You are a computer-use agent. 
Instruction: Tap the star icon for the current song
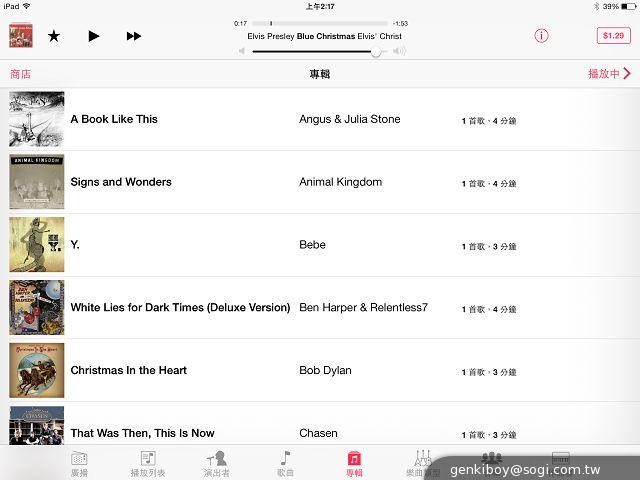click(x=54, y=36)
